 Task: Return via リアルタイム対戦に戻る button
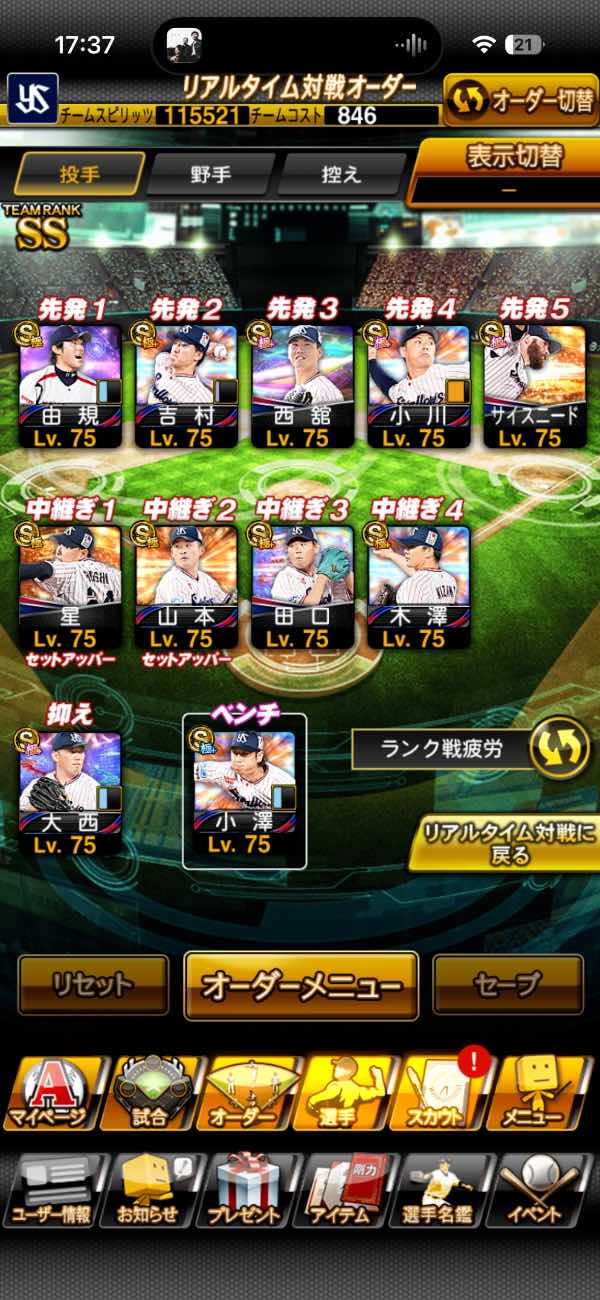coord(503,843)
